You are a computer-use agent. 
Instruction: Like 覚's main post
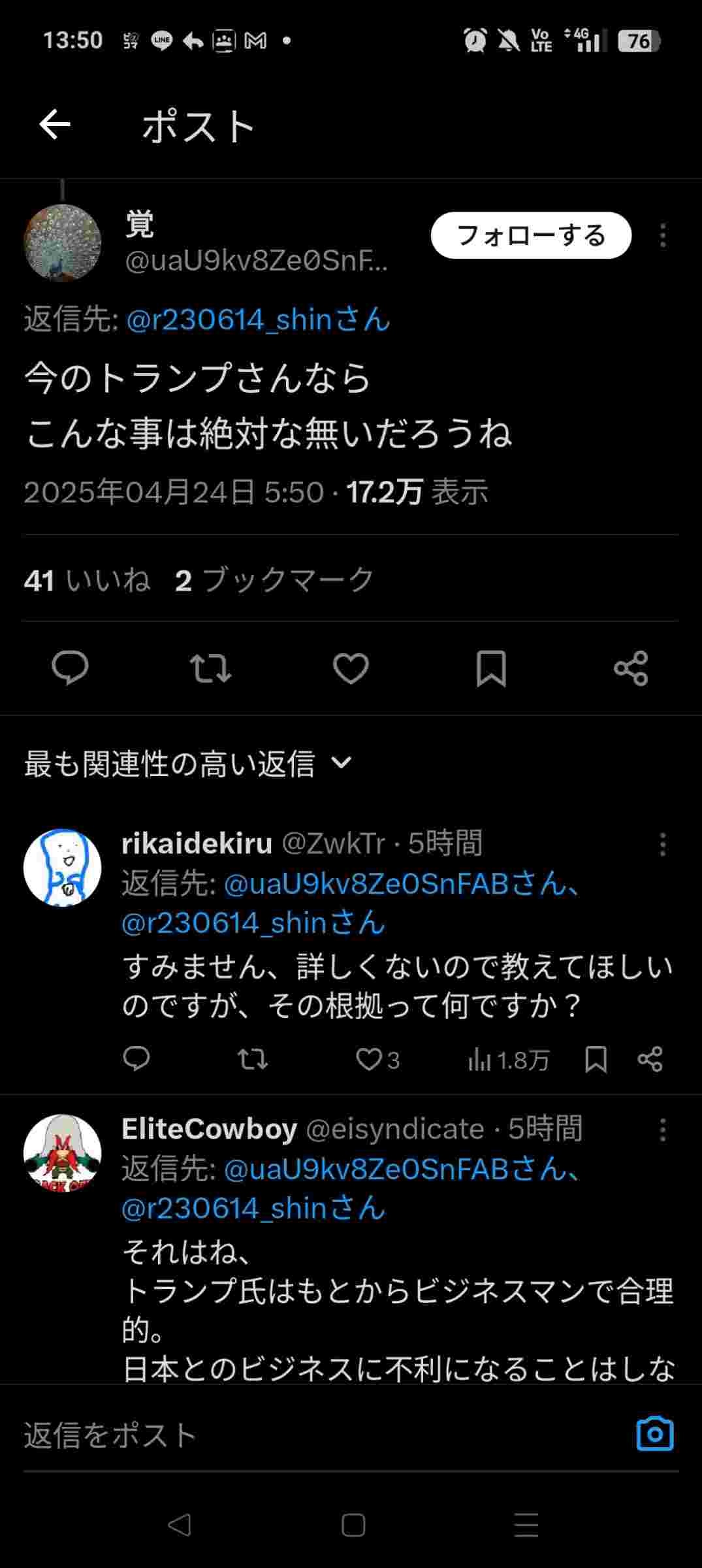point(351,668)
